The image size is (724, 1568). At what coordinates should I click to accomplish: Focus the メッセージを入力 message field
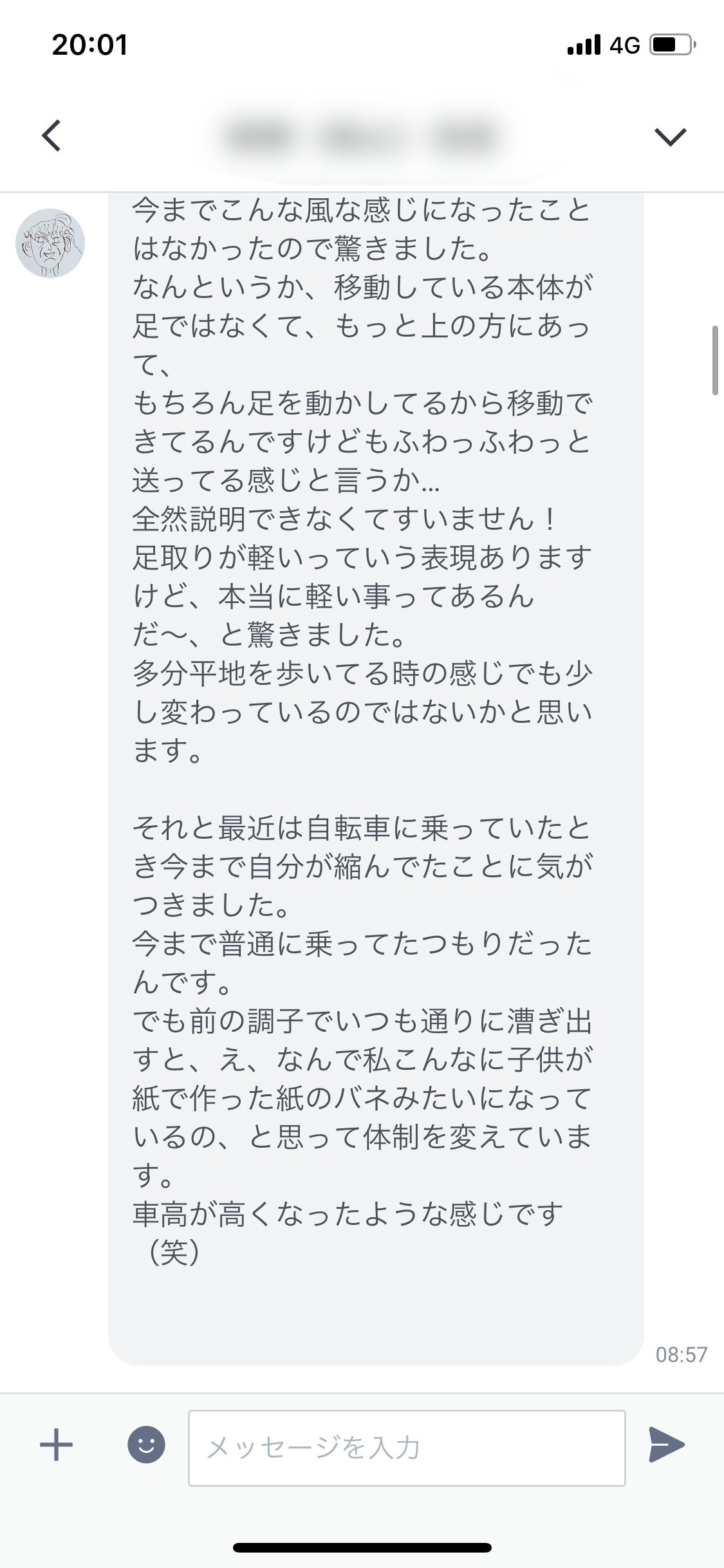tap(407, 1448)
